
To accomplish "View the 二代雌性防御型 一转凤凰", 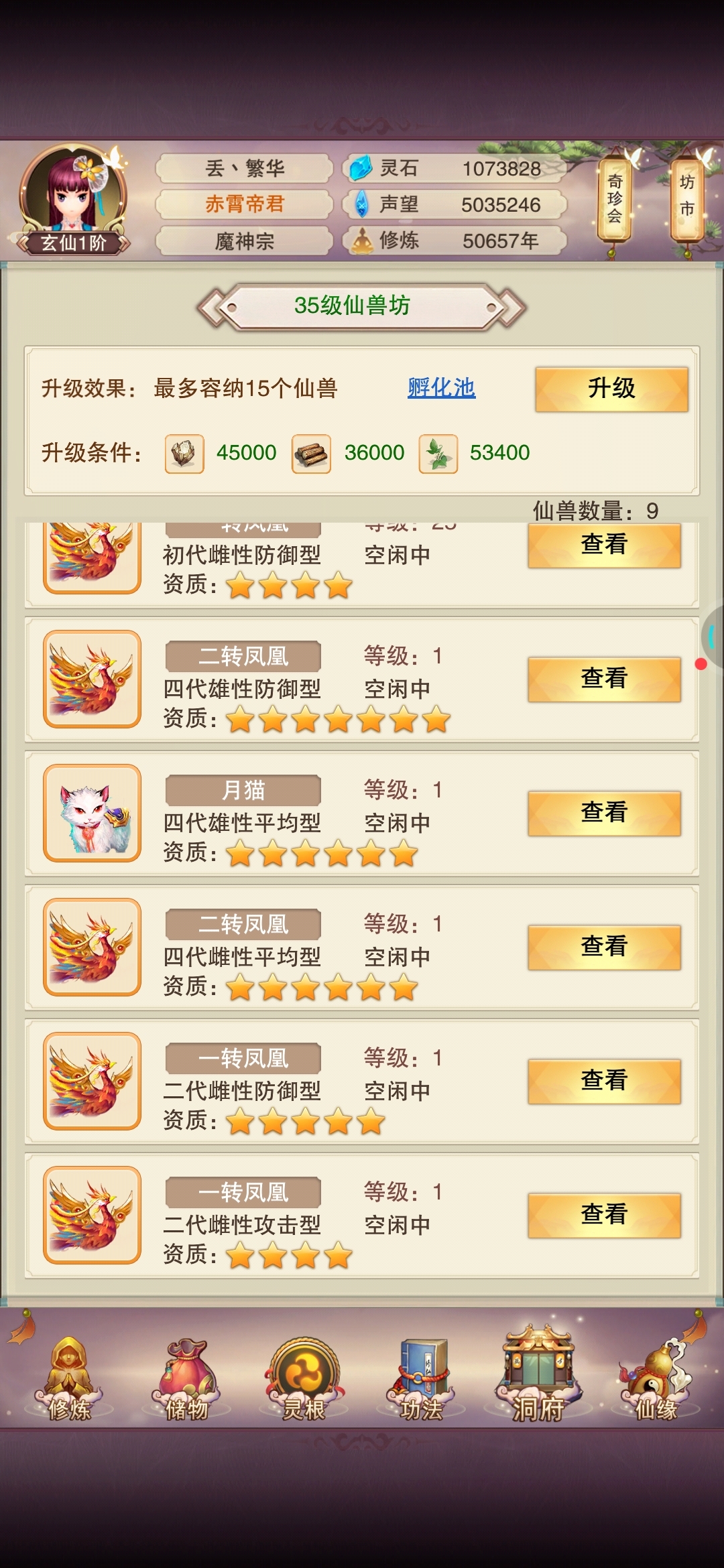I will click(603, 1081).
